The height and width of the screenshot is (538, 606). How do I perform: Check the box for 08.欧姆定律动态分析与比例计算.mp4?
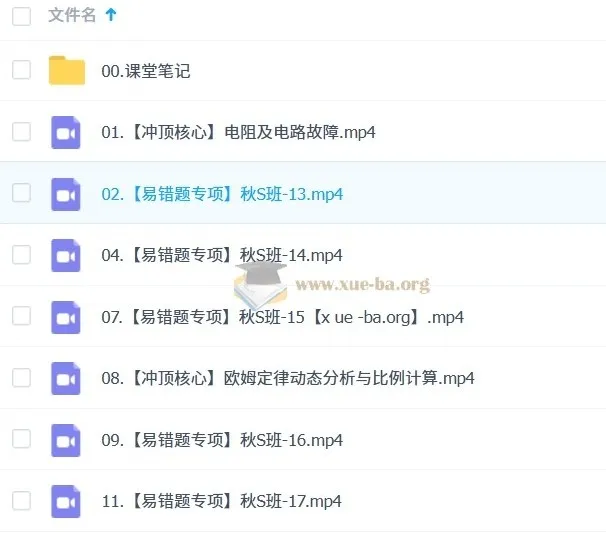[21, 378]
